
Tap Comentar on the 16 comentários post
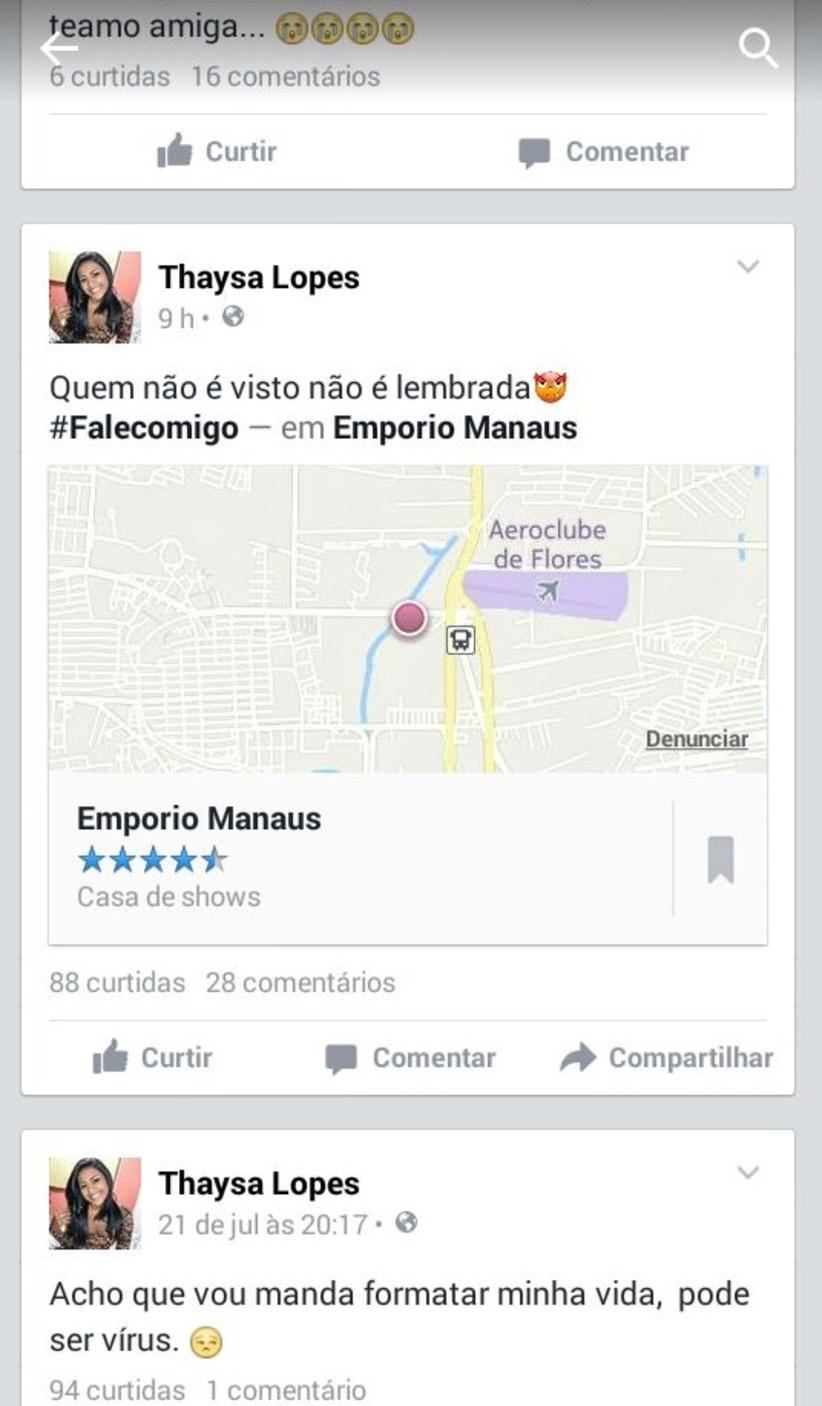pos(603,152)
